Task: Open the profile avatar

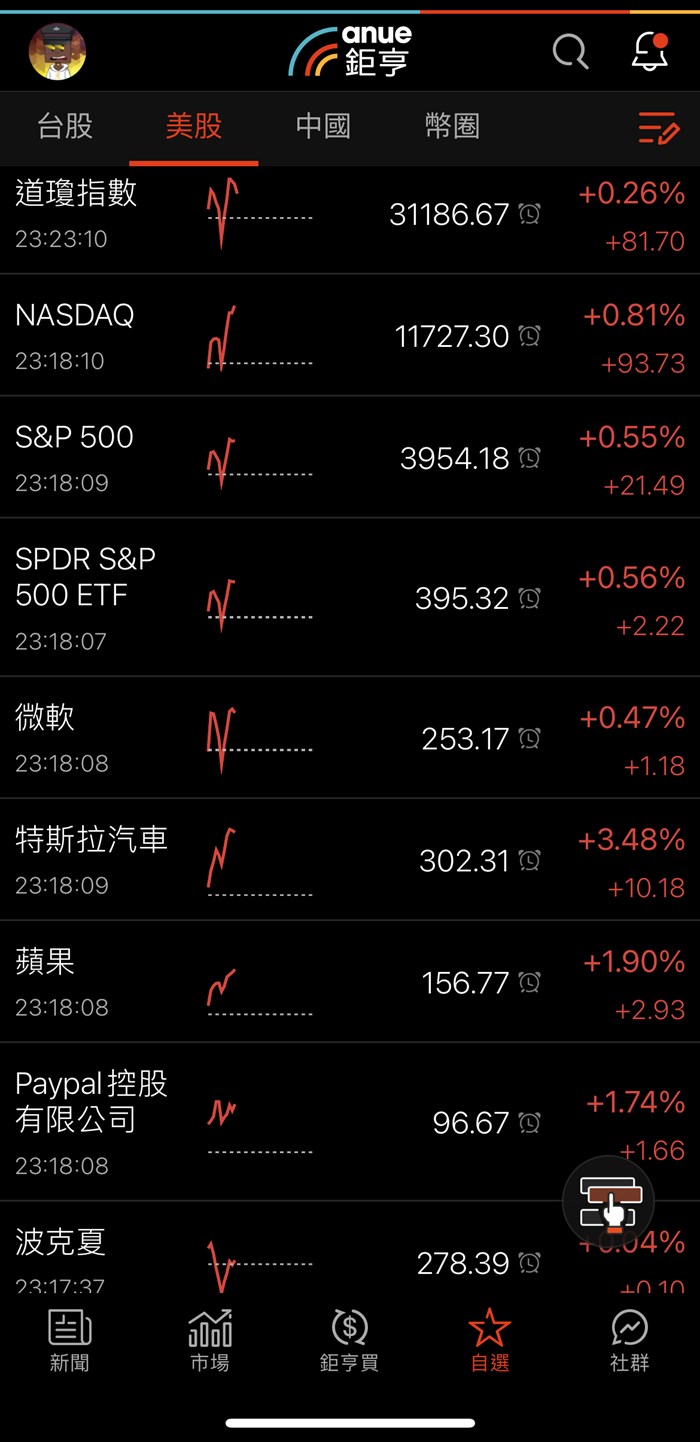Action: click(x=57, y=51)
